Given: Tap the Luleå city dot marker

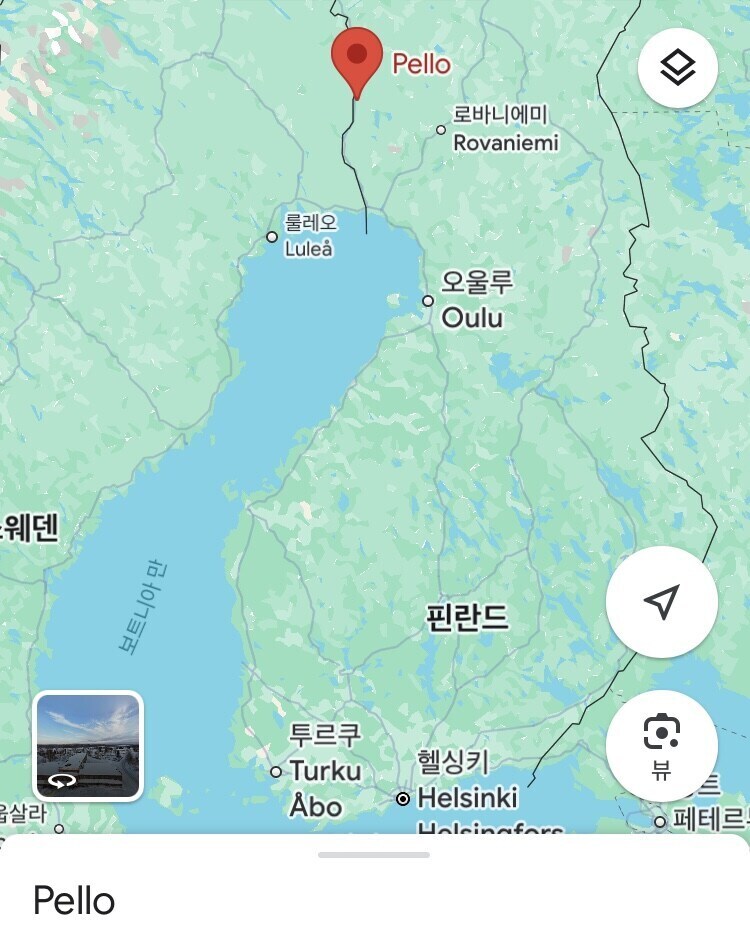Looking at the screenshot, I should coord(272,238).
